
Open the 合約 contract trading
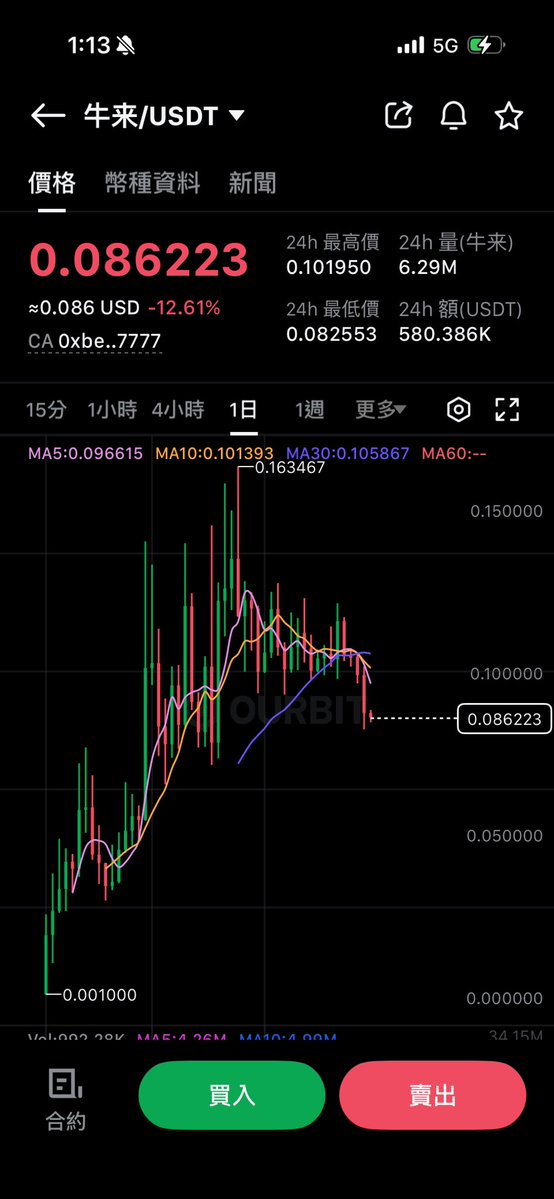[x=66, y=1099]
